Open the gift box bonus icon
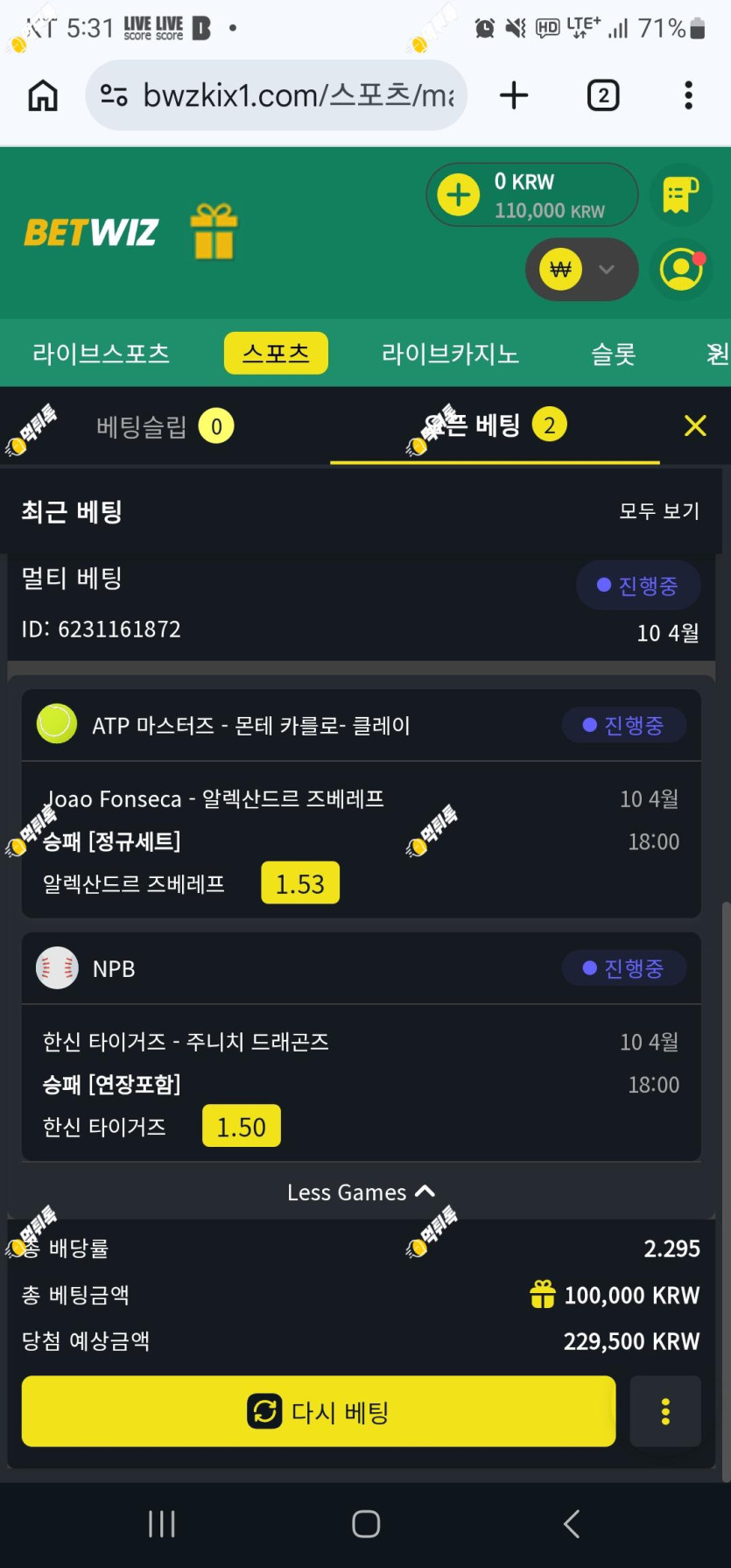The width and height of the screenshot is (731, 1568). click(214, 232)
